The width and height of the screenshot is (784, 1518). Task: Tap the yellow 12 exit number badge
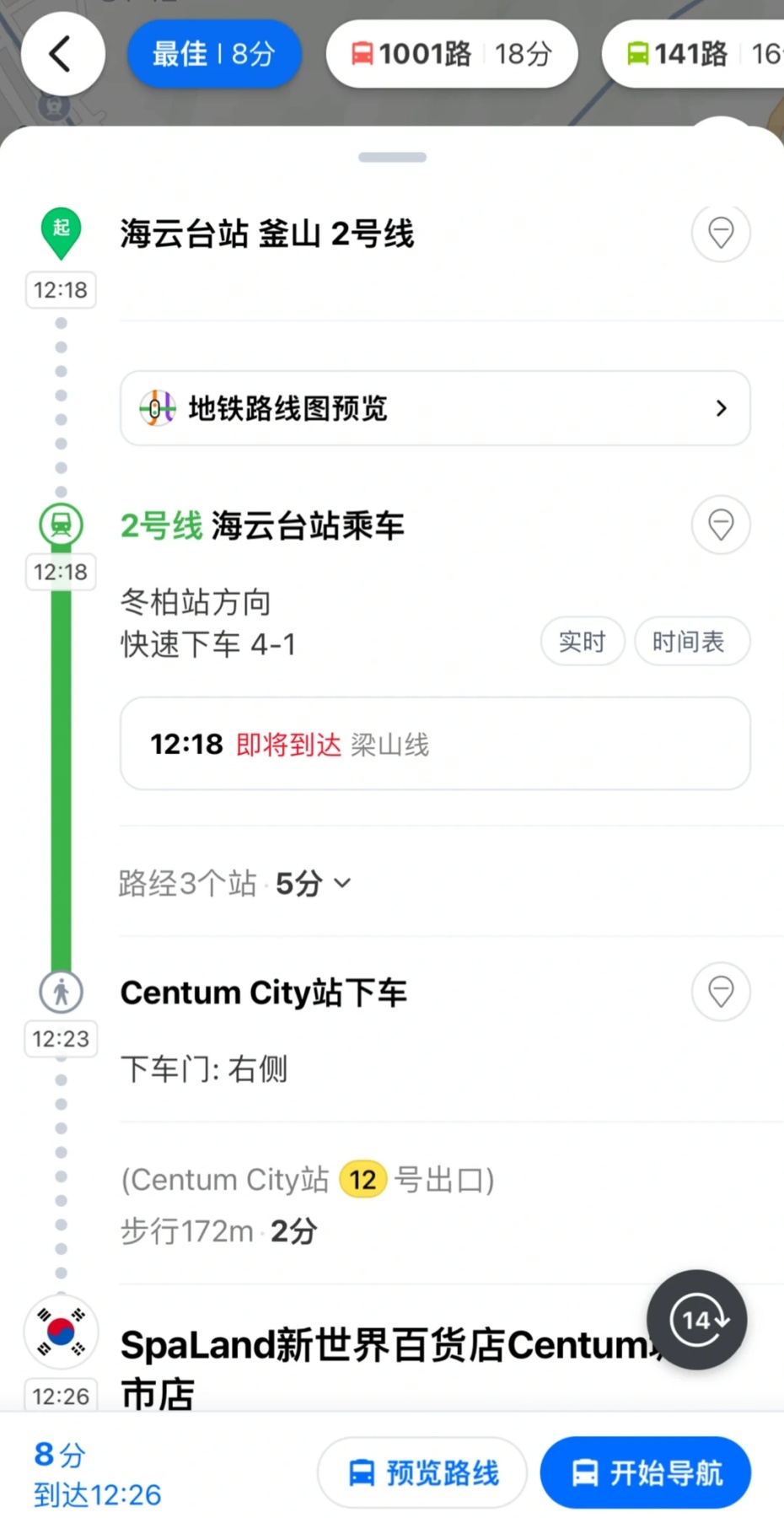(x=362, y=1179)
